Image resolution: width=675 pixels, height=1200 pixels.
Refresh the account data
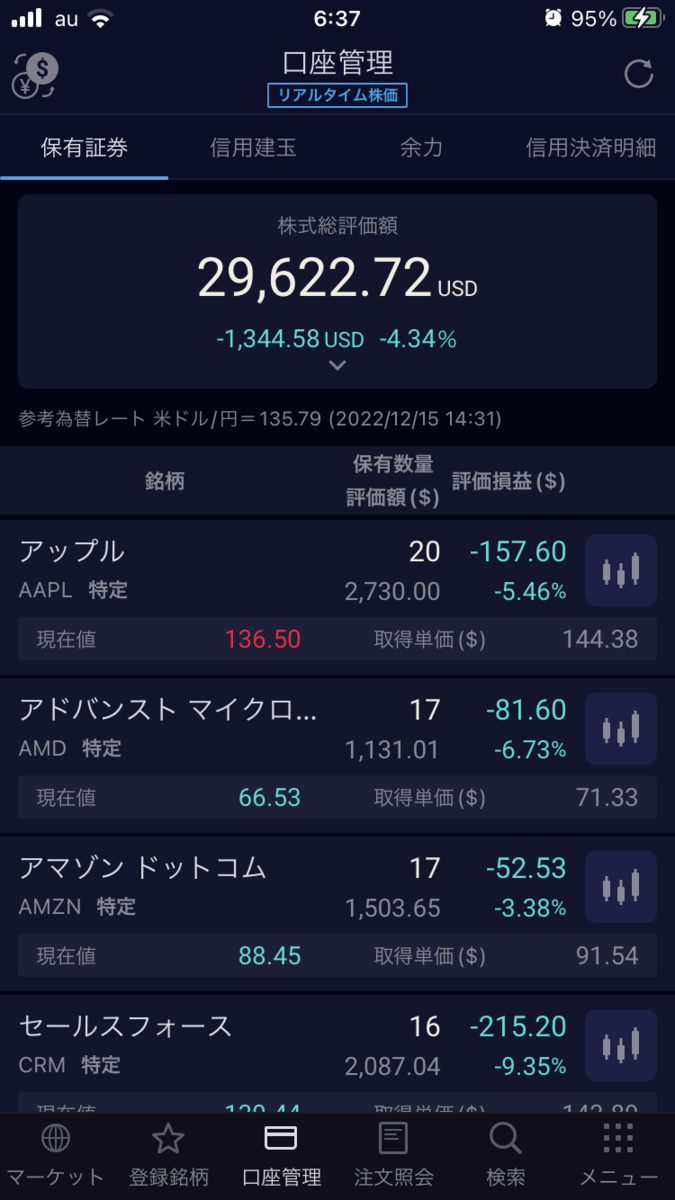(x=638, y=75)
